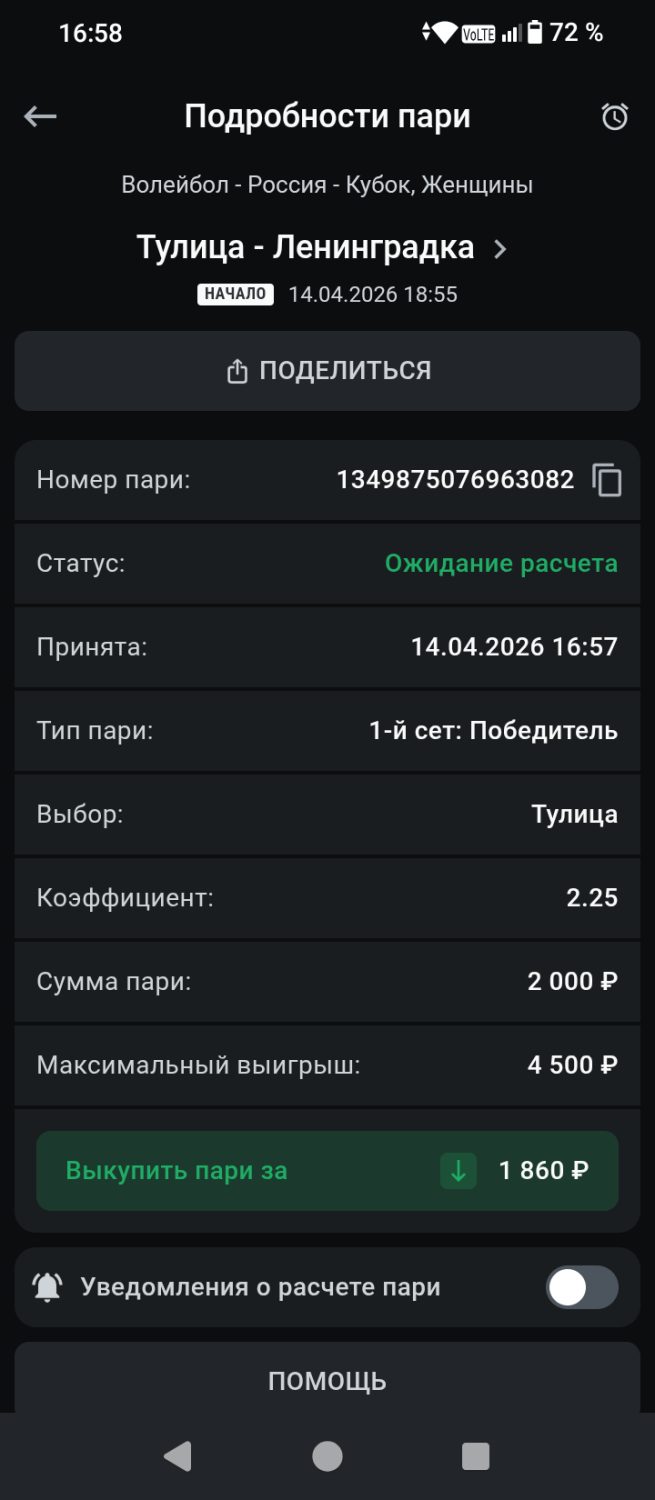Open the ПОМОЩЬ section
The width and height of the screenshot is (655, 1500).
[x=327, y=1381]
